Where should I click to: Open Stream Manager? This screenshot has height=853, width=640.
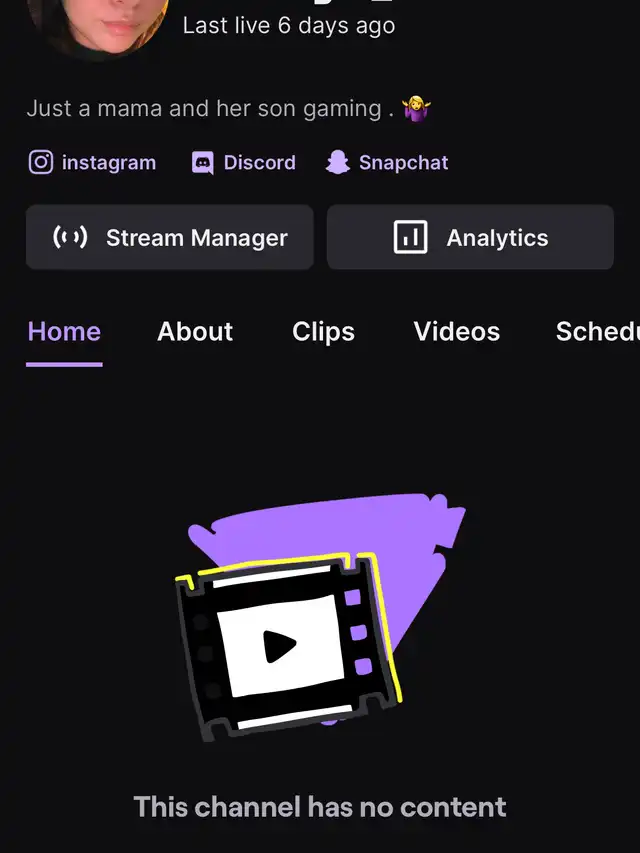[170, 238]
